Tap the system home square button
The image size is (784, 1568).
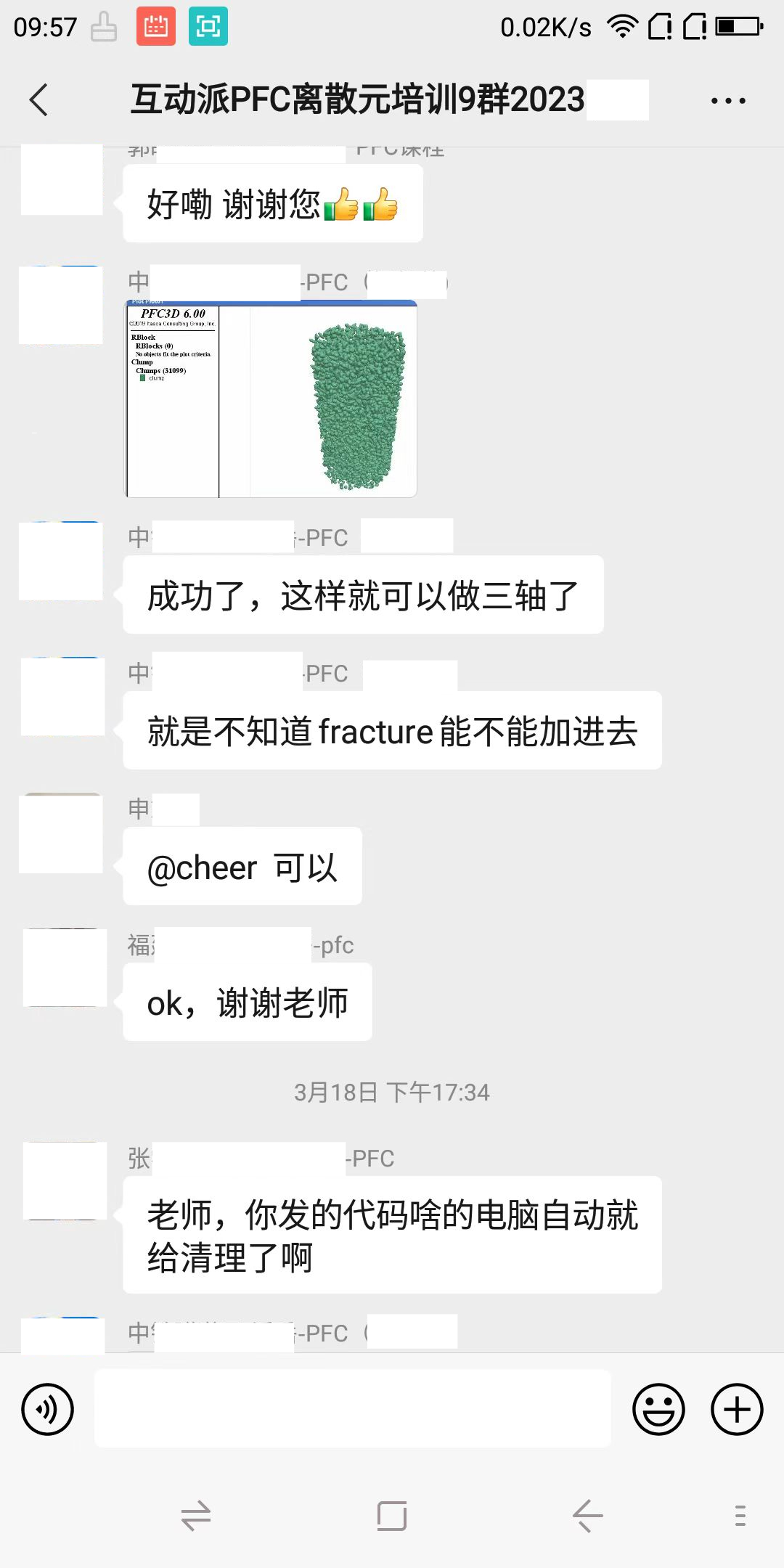coord(392,1516)
